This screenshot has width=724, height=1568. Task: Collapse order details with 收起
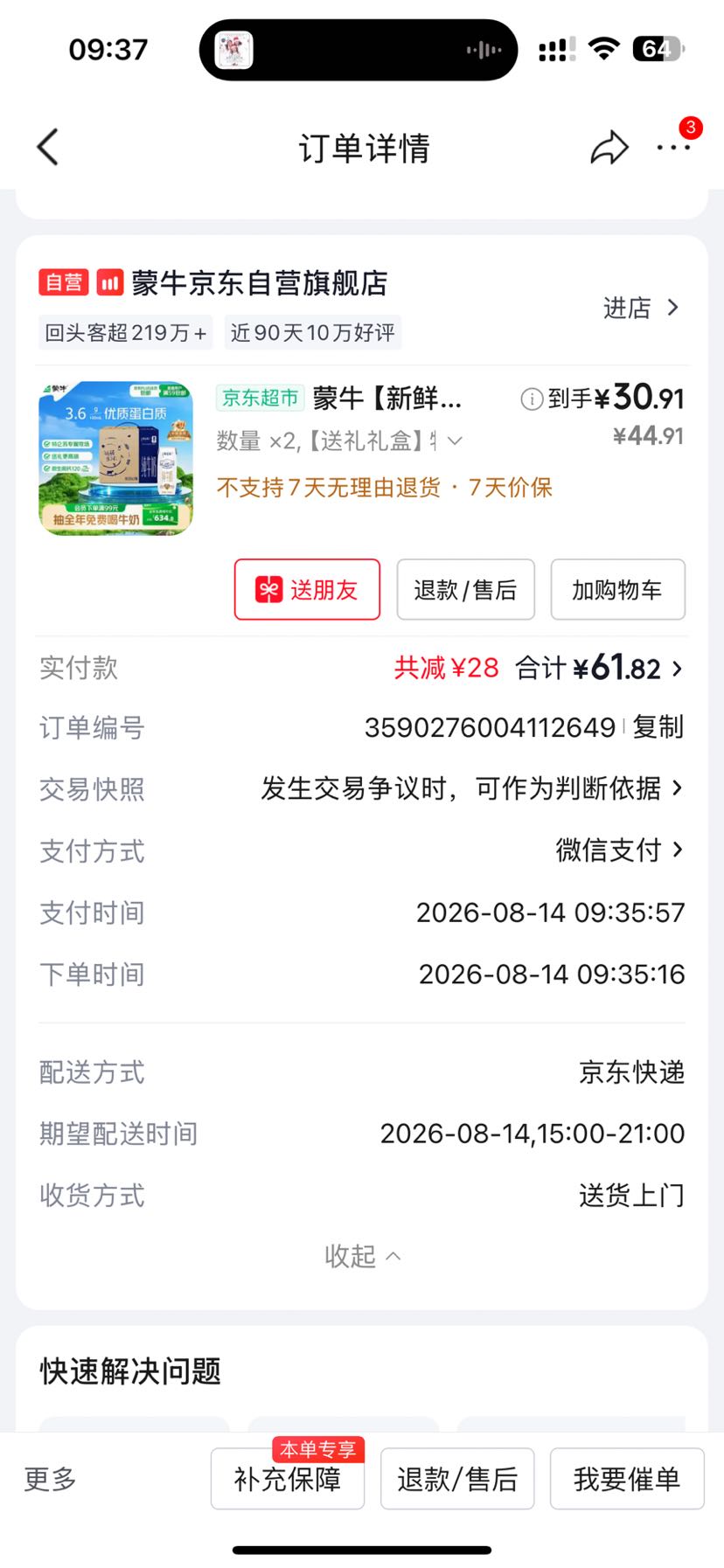(362, 1256)
